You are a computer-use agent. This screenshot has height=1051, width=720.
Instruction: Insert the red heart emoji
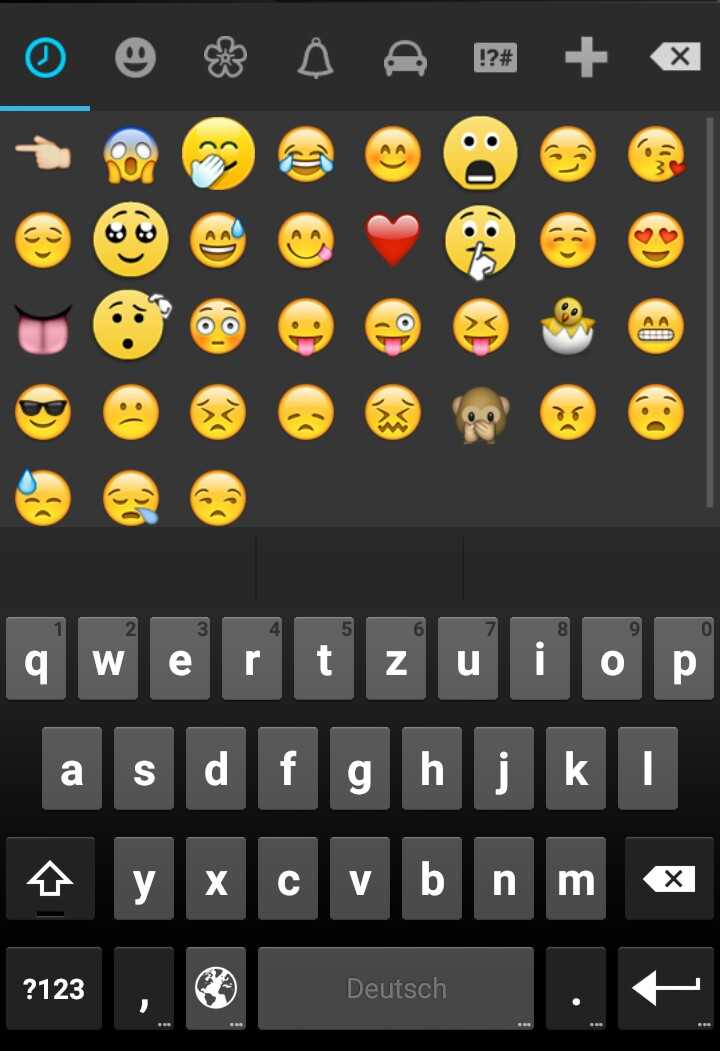393,240
